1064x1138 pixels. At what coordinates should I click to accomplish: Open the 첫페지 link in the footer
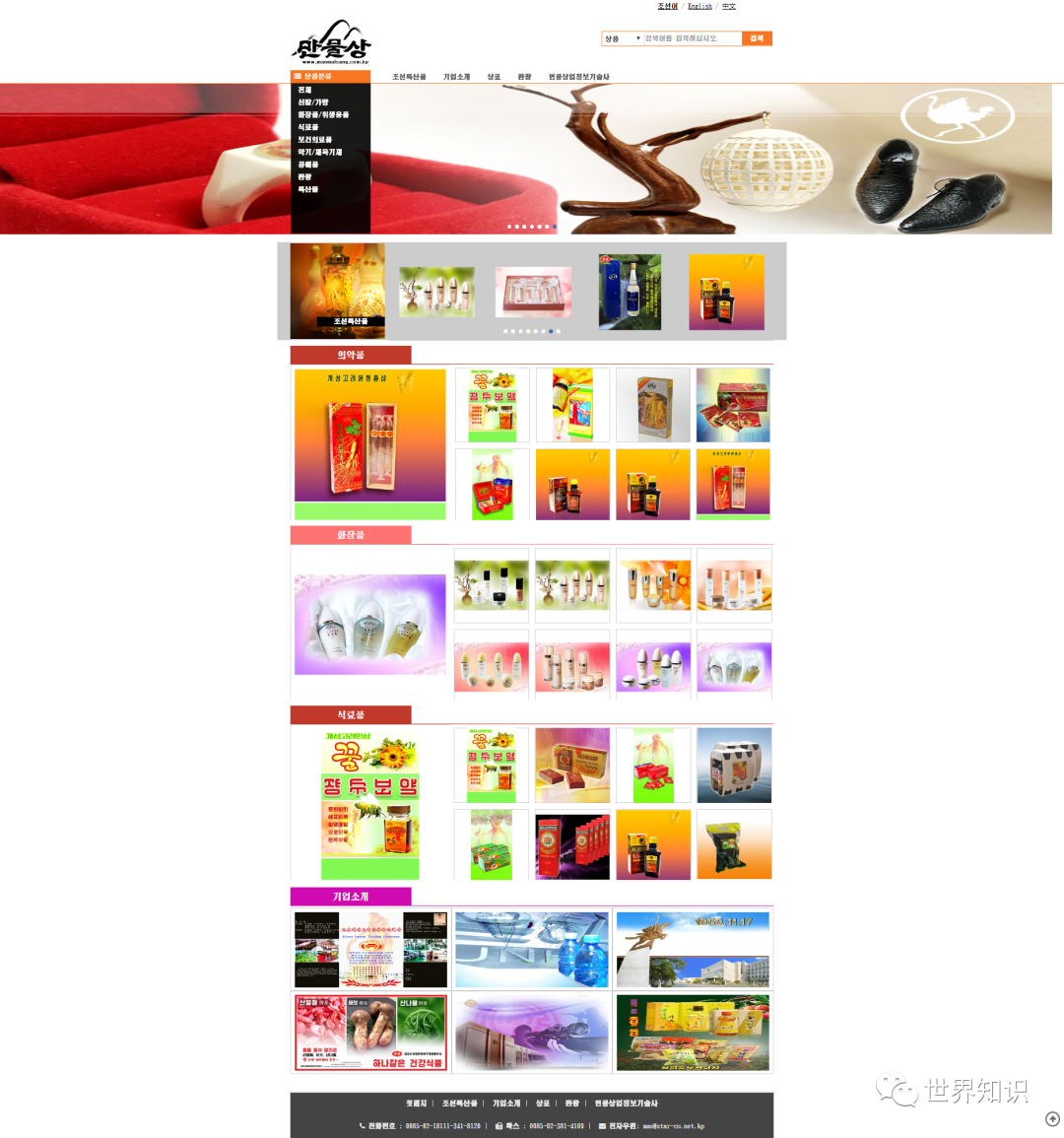point(417,1104)
